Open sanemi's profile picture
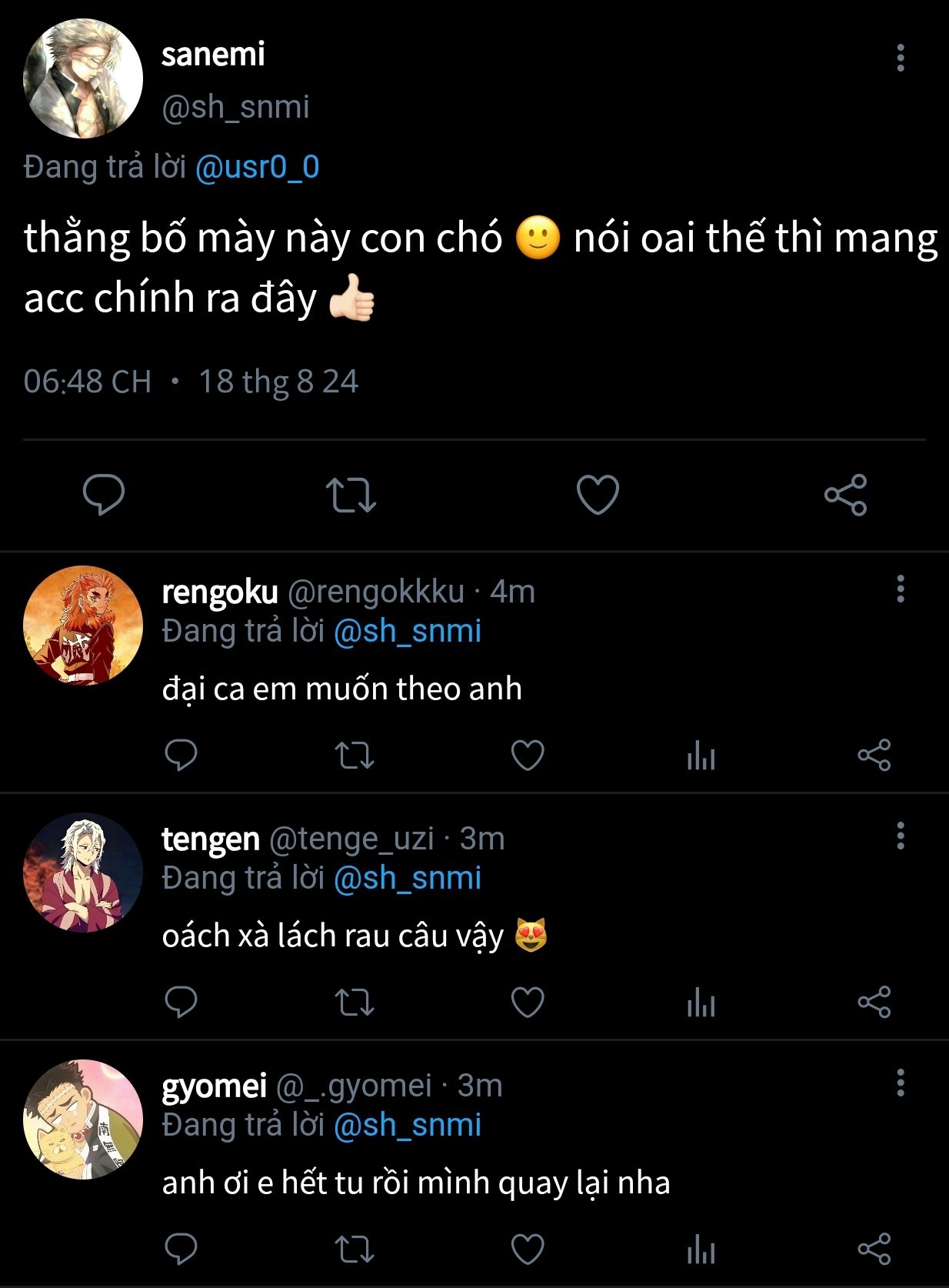 coord(83,78)
